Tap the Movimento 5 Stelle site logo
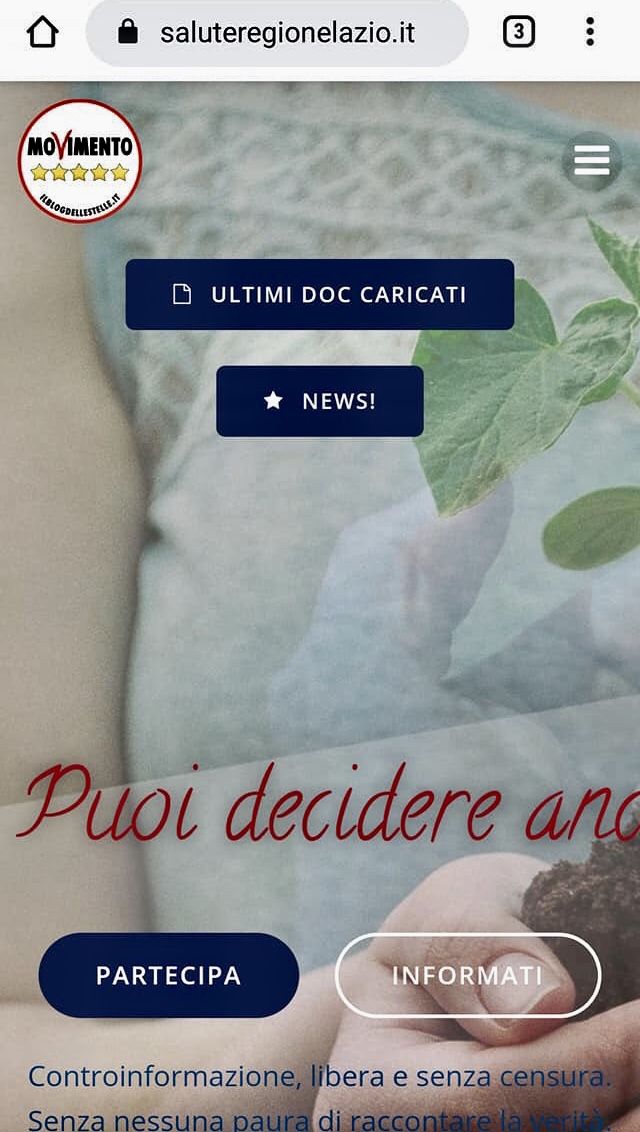The height and width of the screenshot is (1132, 640). point(80,161)
